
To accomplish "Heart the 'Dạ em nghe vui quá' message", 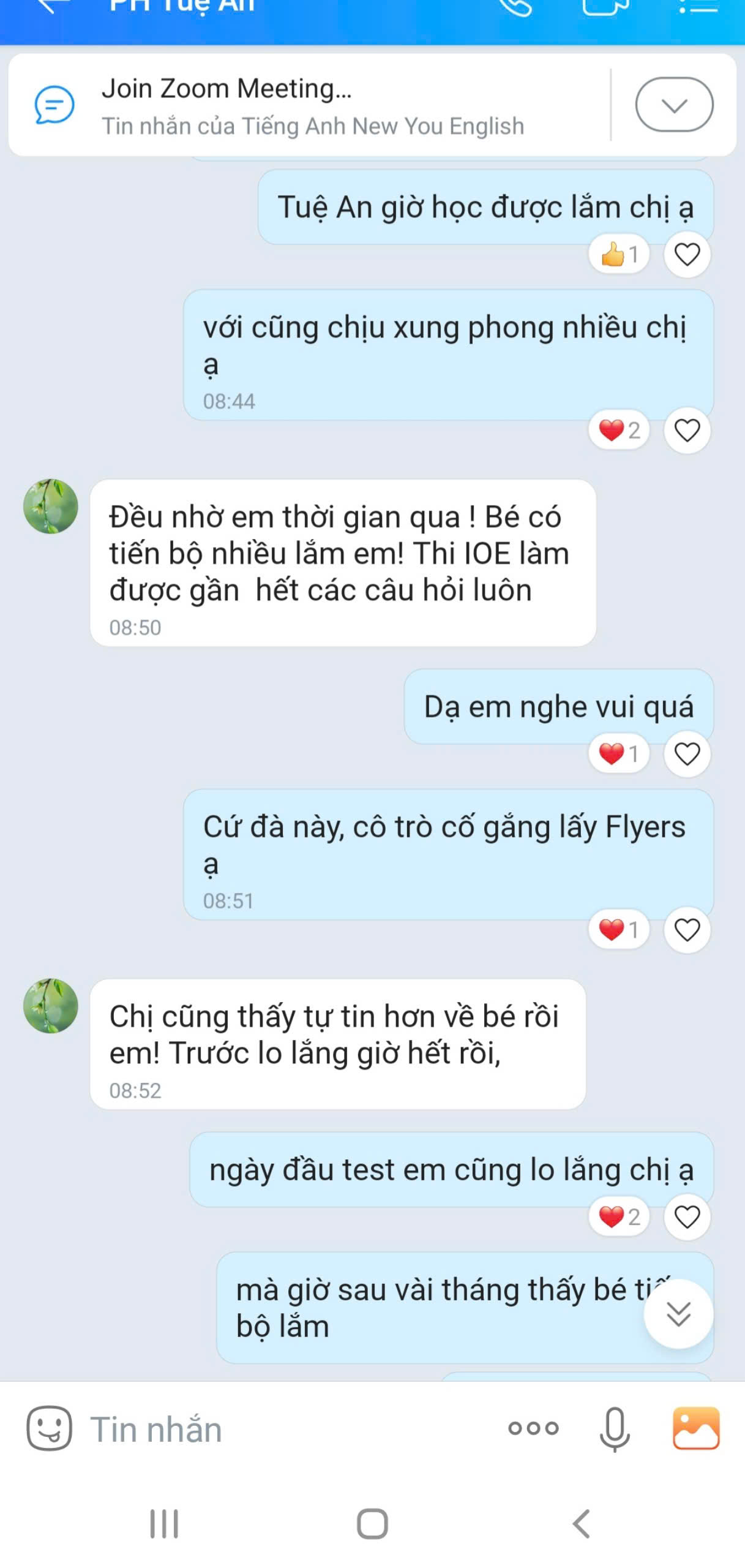I will [687, 754].
